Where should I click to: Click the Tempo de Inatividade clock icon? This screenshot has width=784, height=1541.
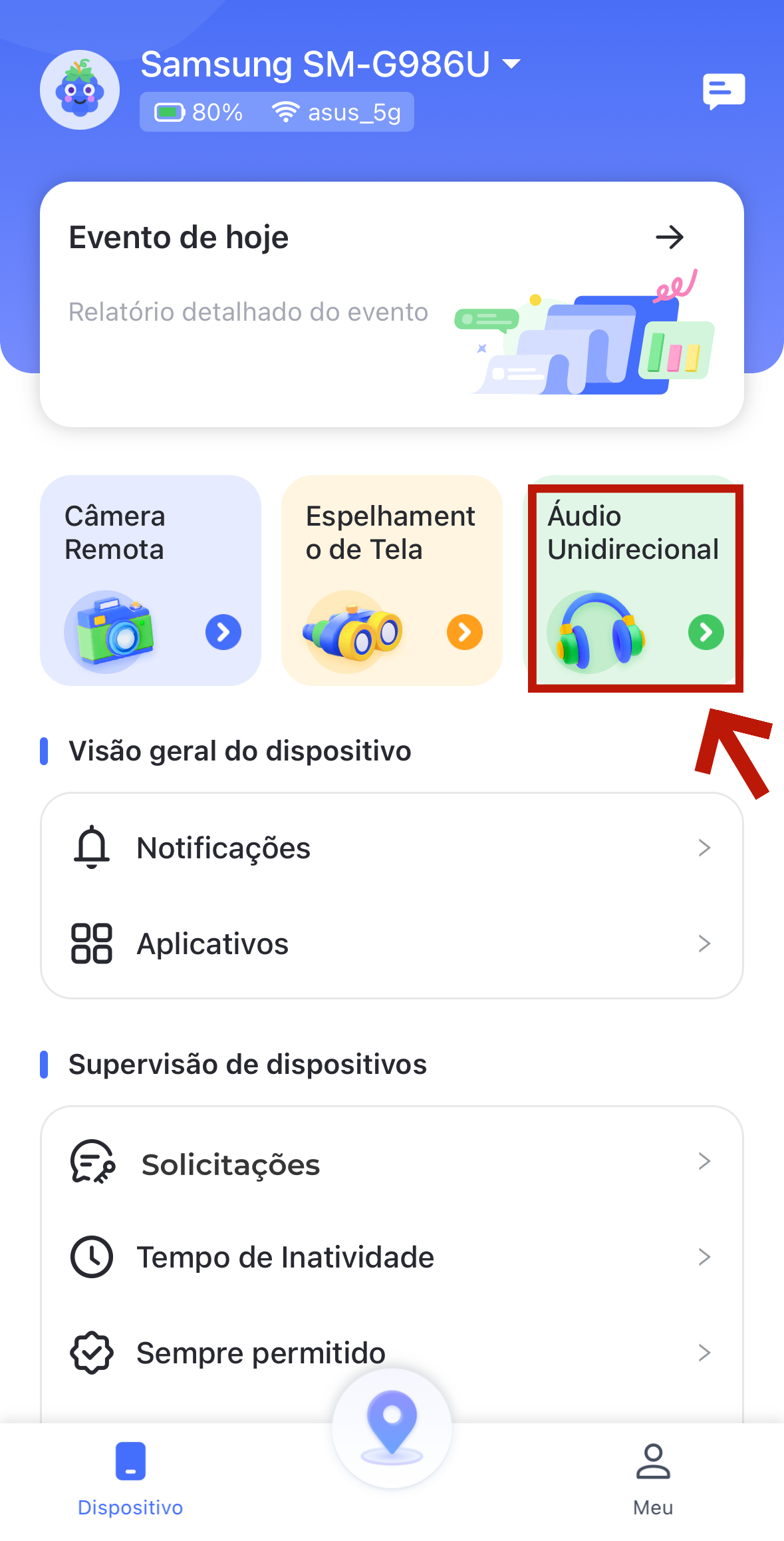coord(91,1257)
